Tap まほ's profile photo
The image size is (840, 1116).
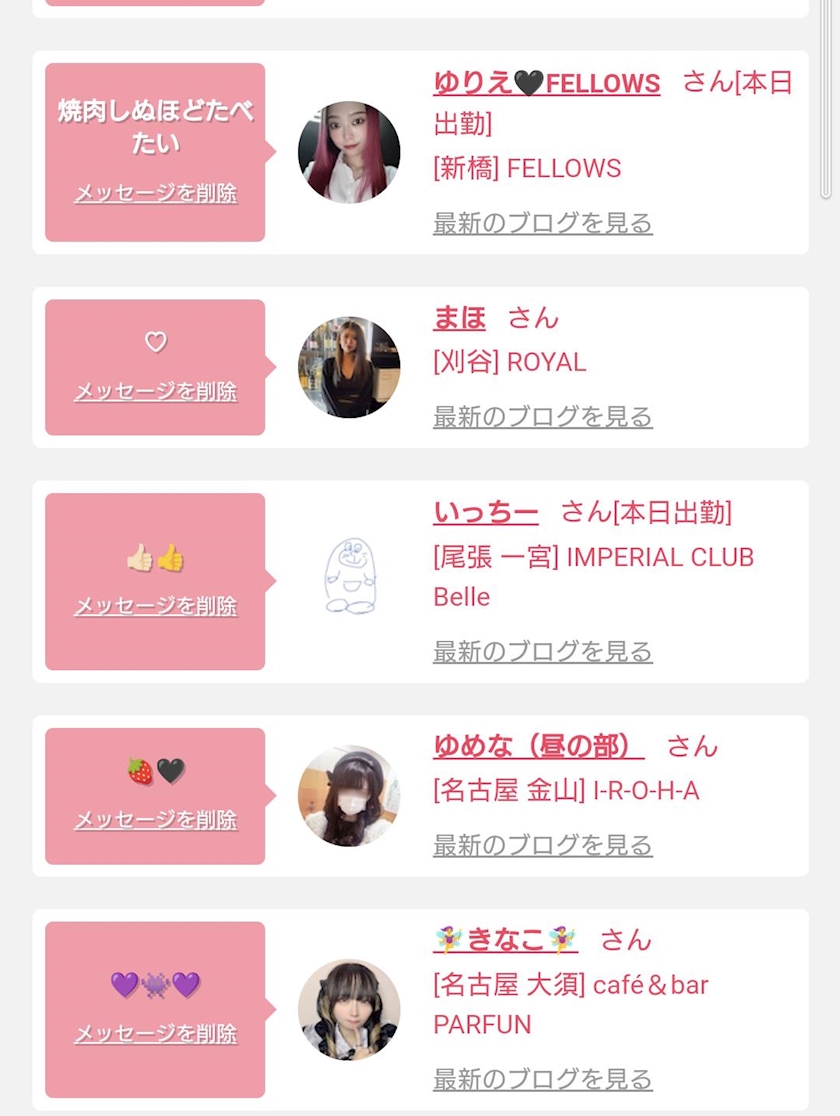click(349, 367)
